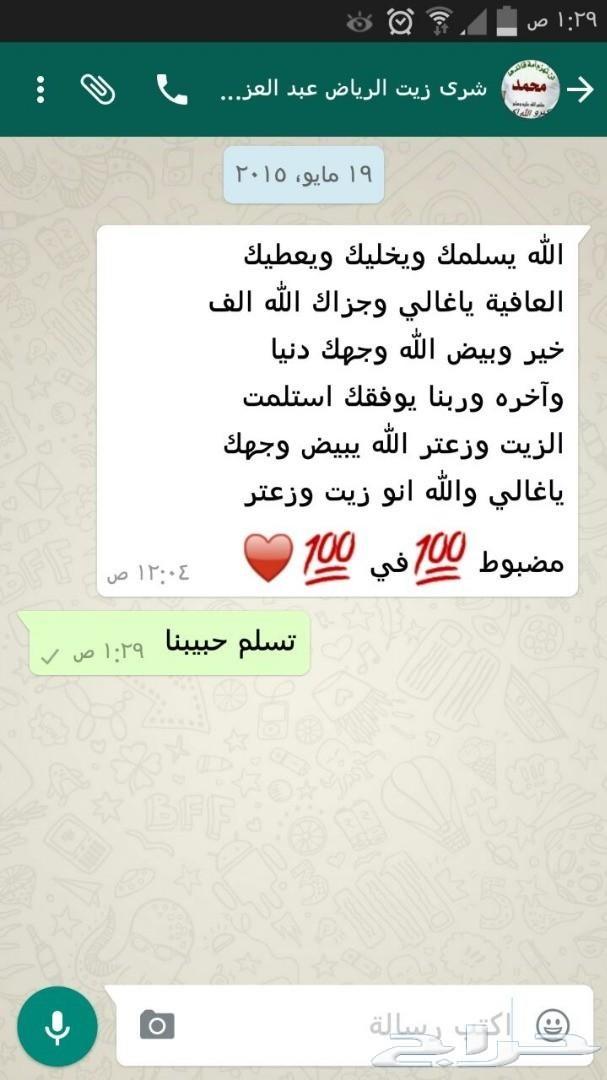Start a voice call with this contact

click(x=172, y=90)
